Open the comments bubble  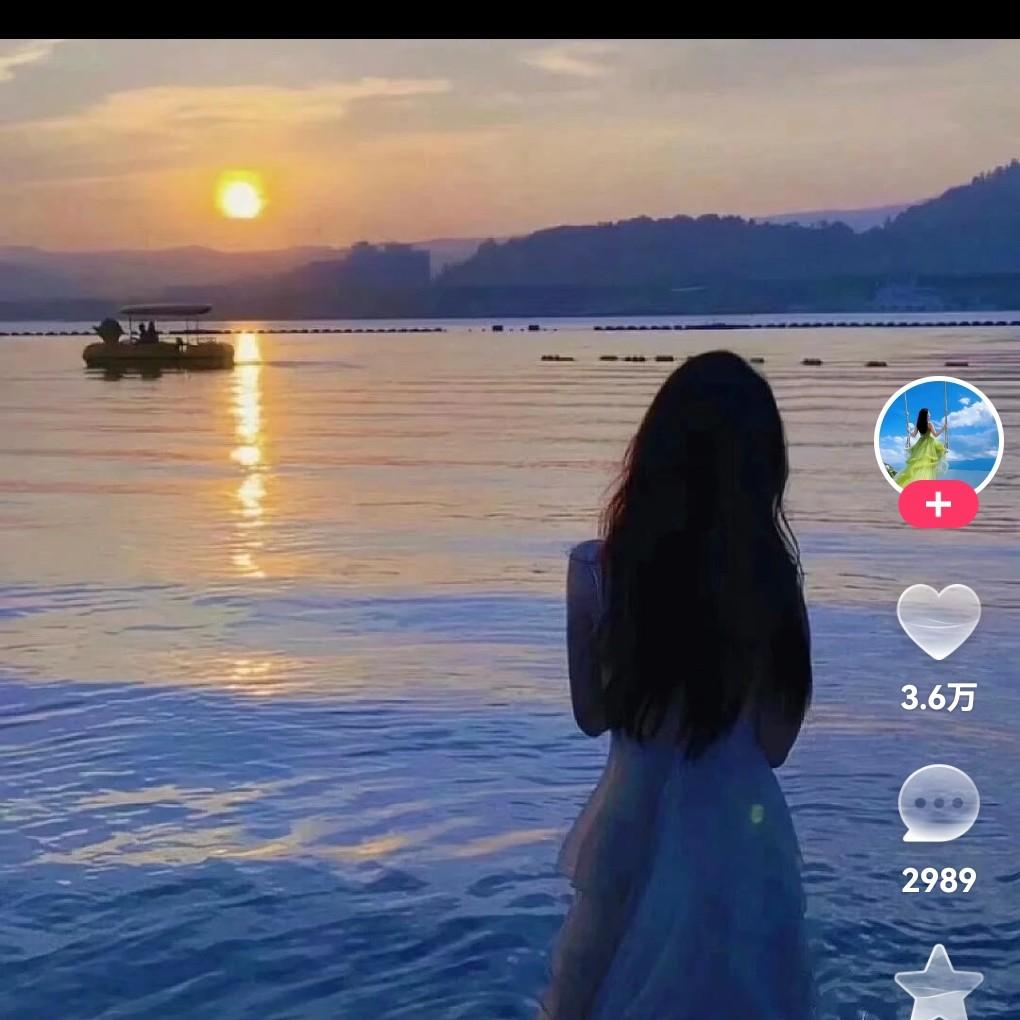point(939,803)
